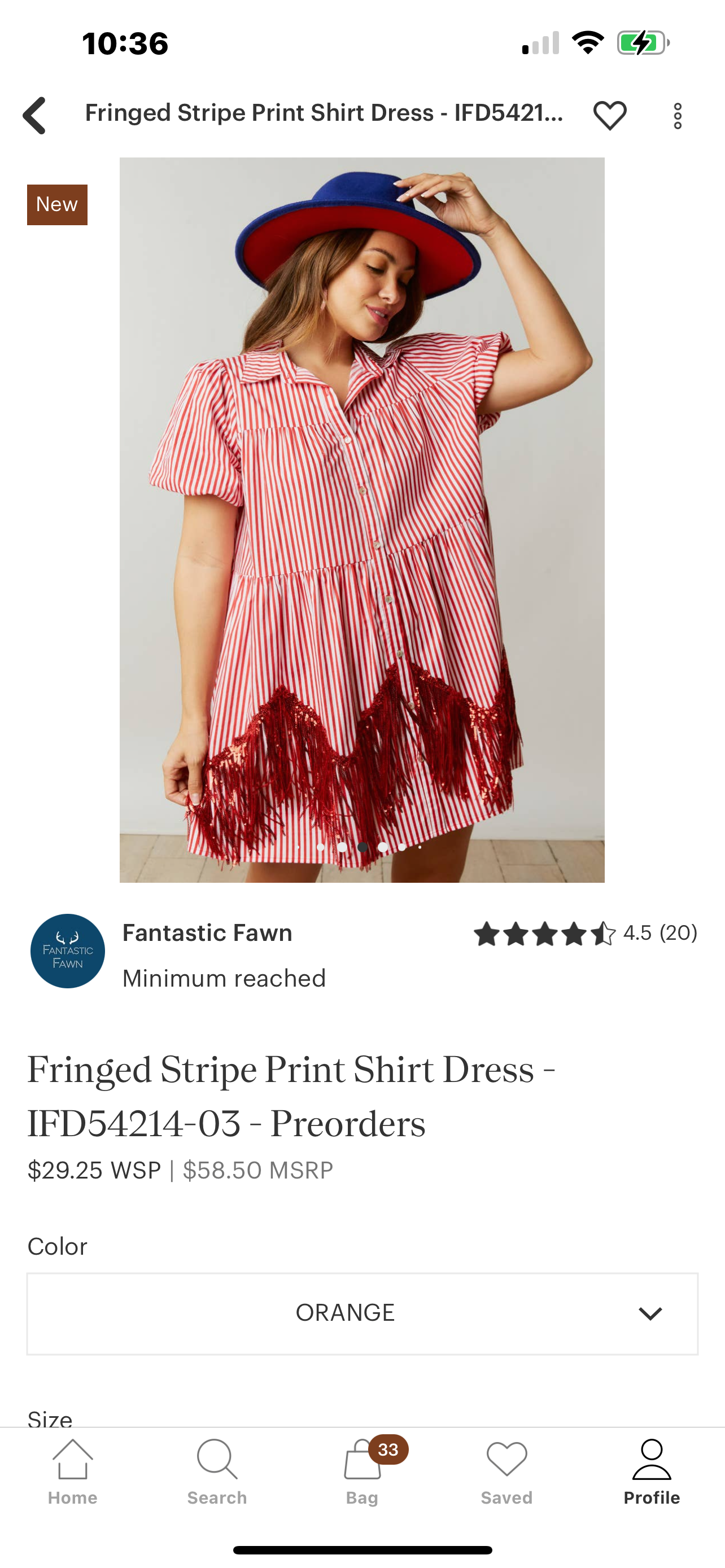The width and height of the screenshot is (725, 1568).
Task: Open the Bag with 33 items
Action: click(x=363, y=1471)
